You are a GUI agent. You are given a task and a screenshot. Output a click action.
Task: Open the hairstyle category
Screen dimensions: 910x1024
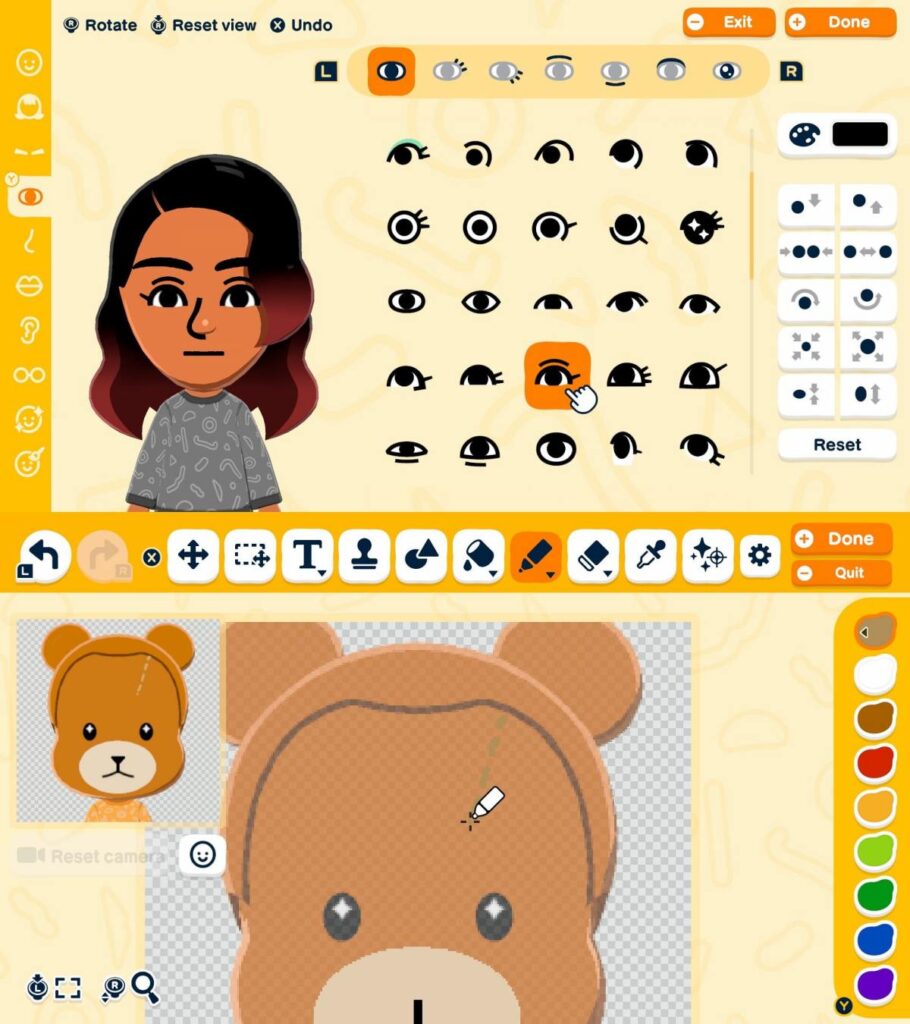point(29,107)
